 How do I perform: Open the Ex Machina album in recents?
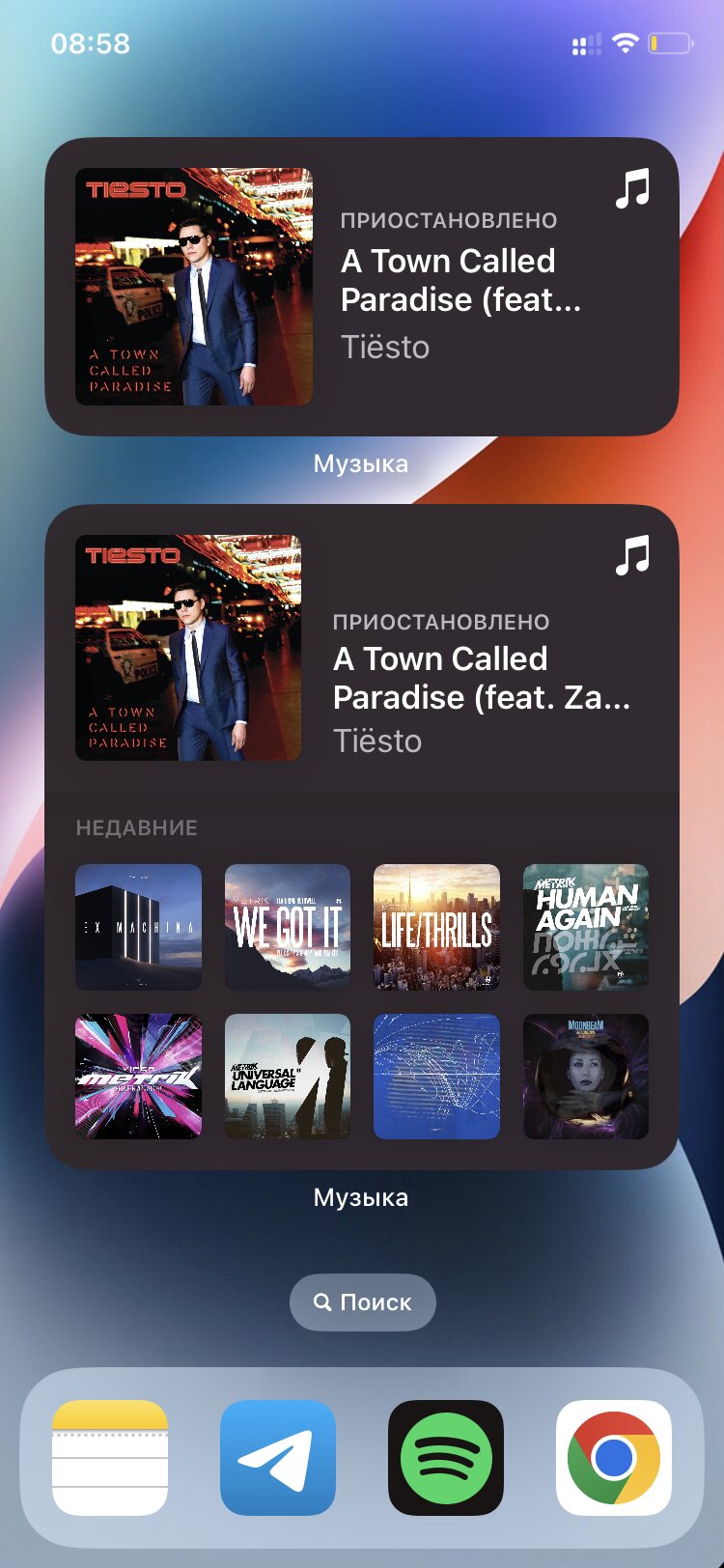coord(138,927)
